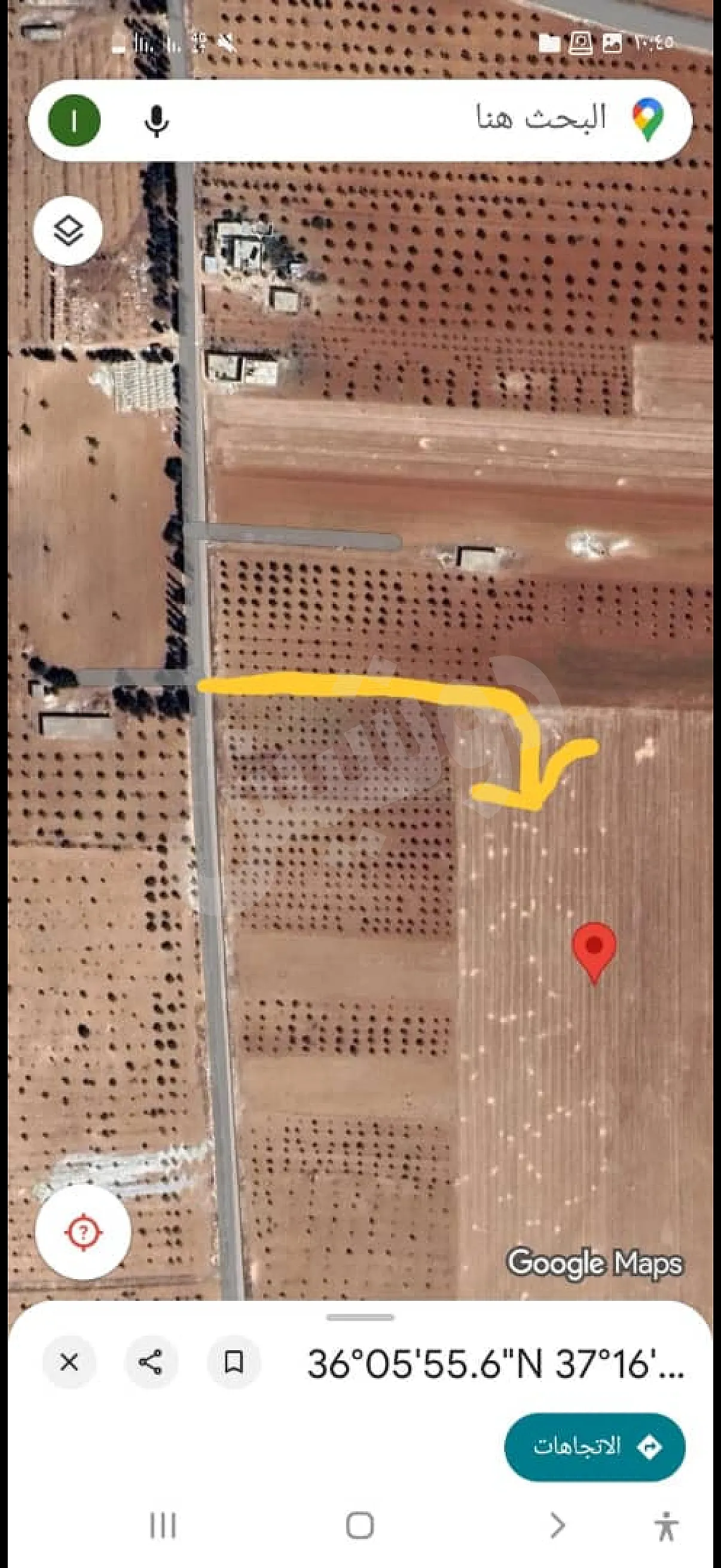Get directions to the dropped pin
The image size is (721, 1568).
pyautogui.click(x=594, y=1446)
